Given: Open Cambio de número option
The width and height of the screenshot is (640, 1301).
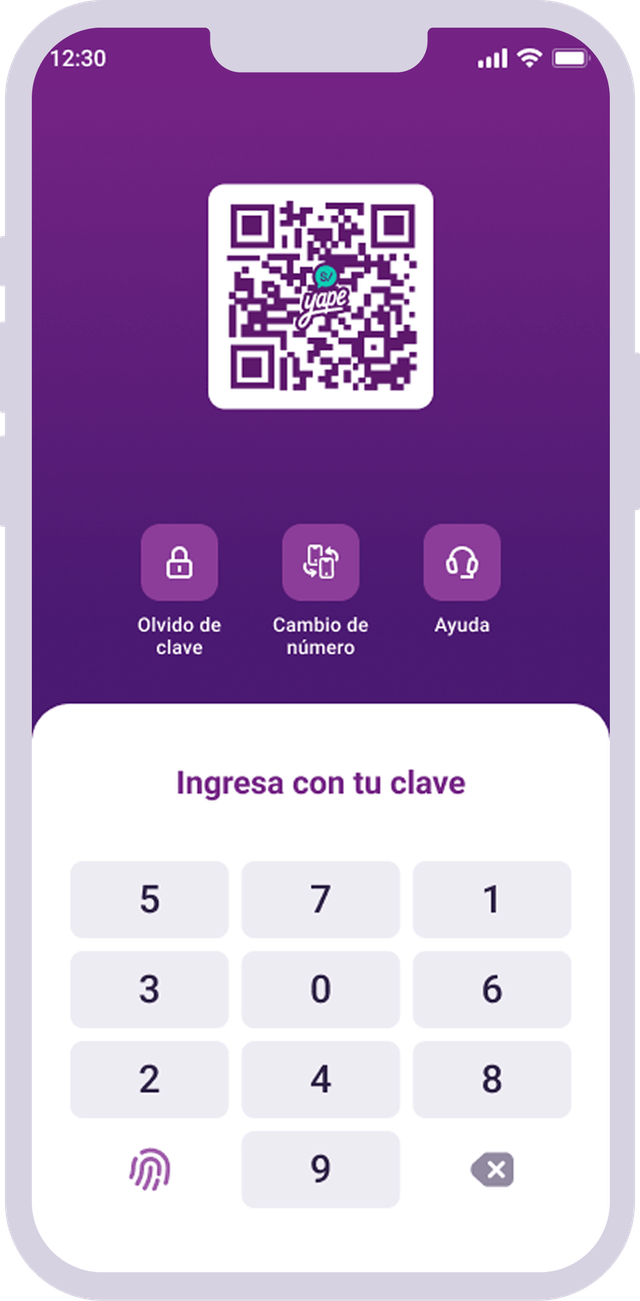Looking at the screenshot, I should click(321, 563).
